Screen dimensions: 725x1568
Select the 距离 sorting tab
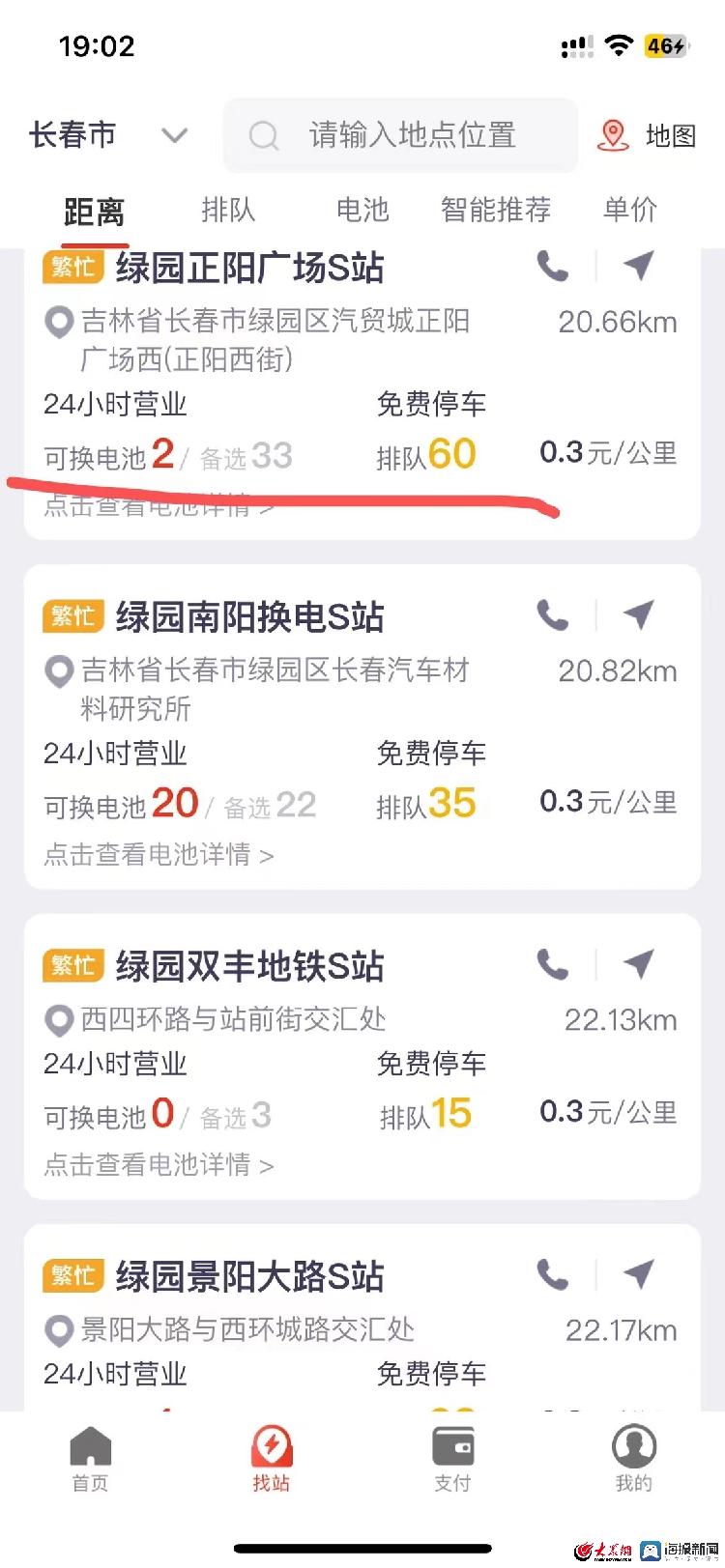tap(94, 211)
